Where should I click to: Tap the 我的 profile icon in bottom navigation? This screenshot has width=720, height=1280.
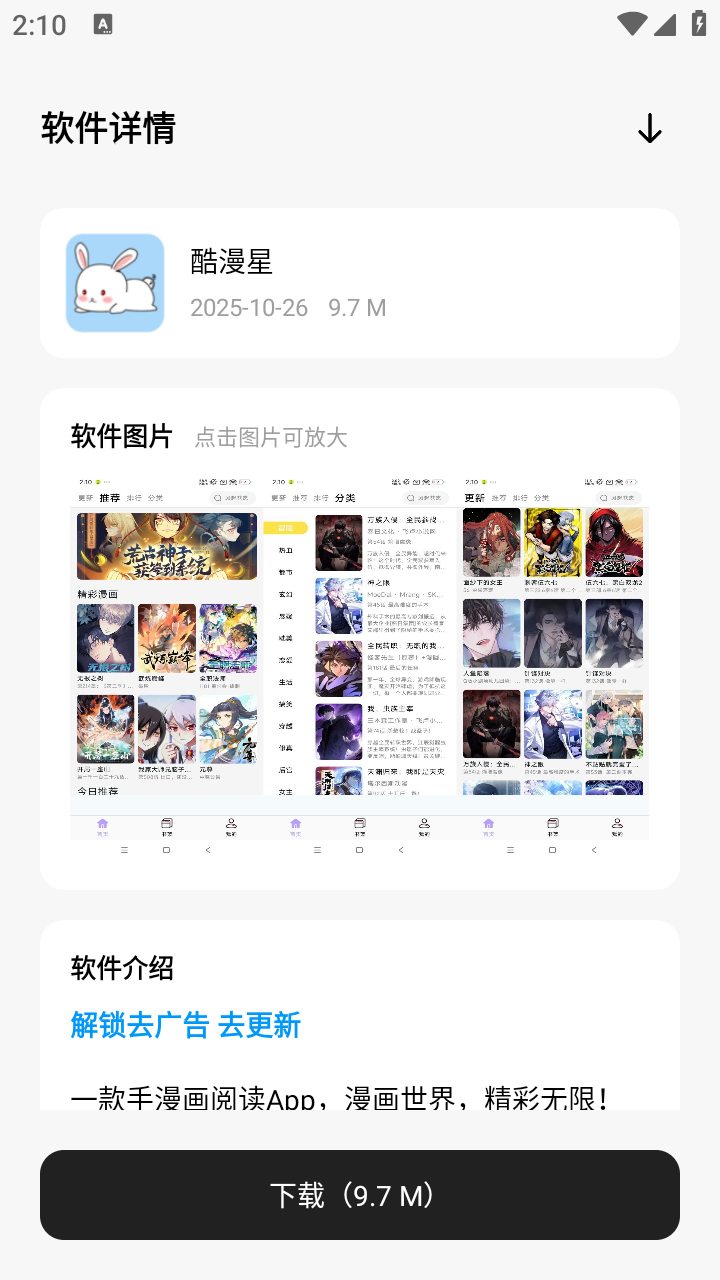click(x=231, y=823)
